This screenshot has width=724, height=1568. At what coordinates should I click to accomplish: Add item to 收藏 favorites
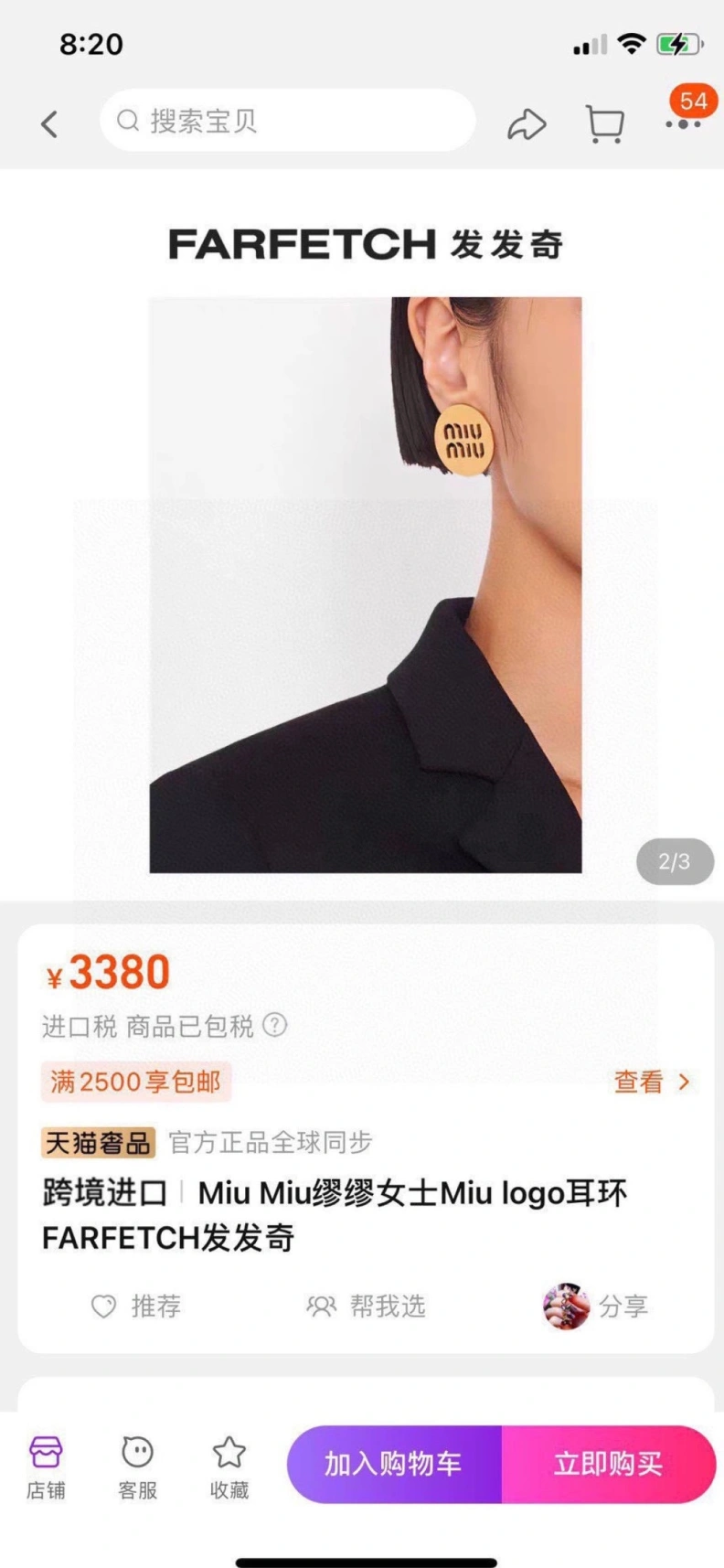pos(229,1466)
